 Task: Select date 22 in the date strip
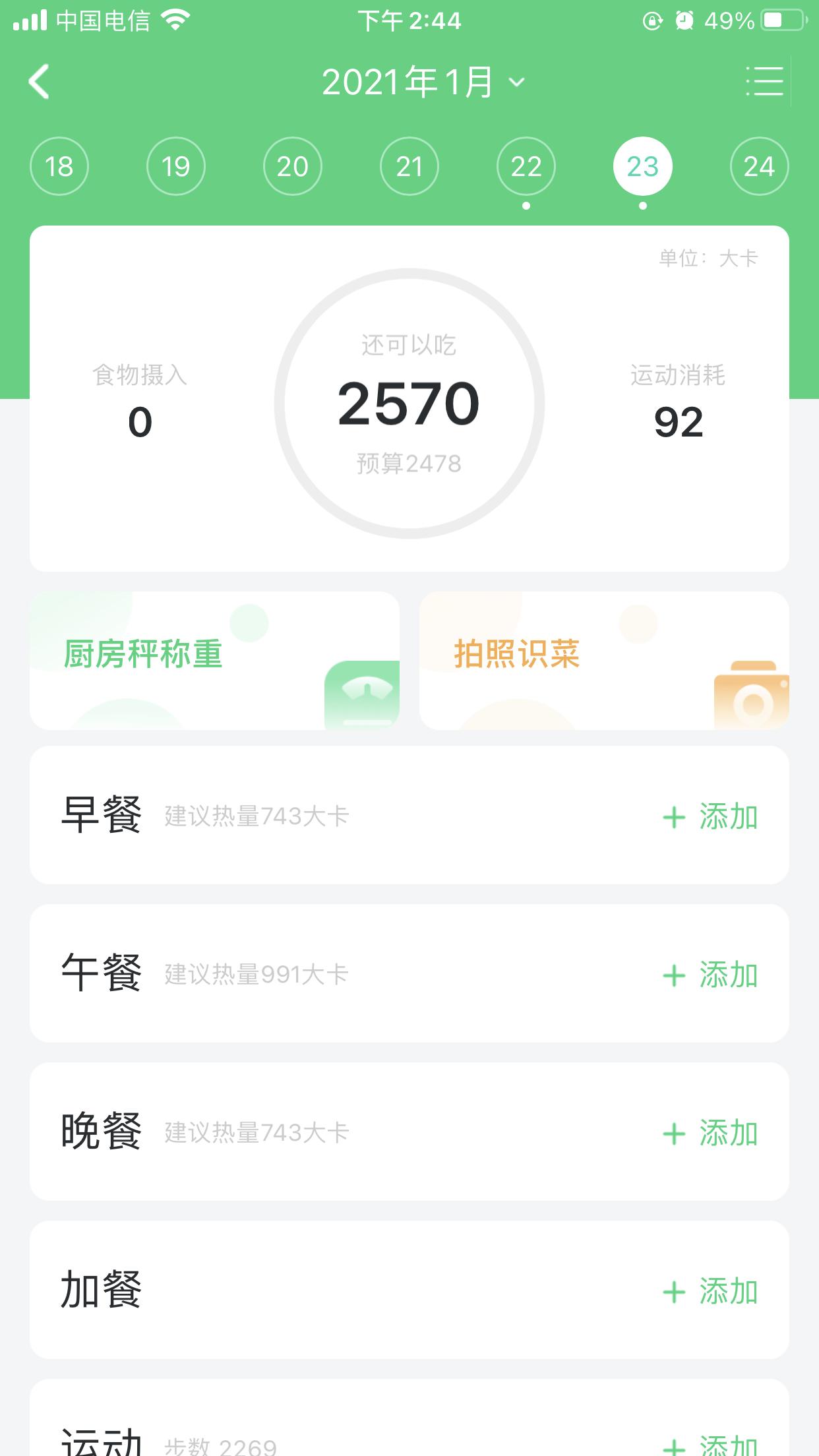526,166
